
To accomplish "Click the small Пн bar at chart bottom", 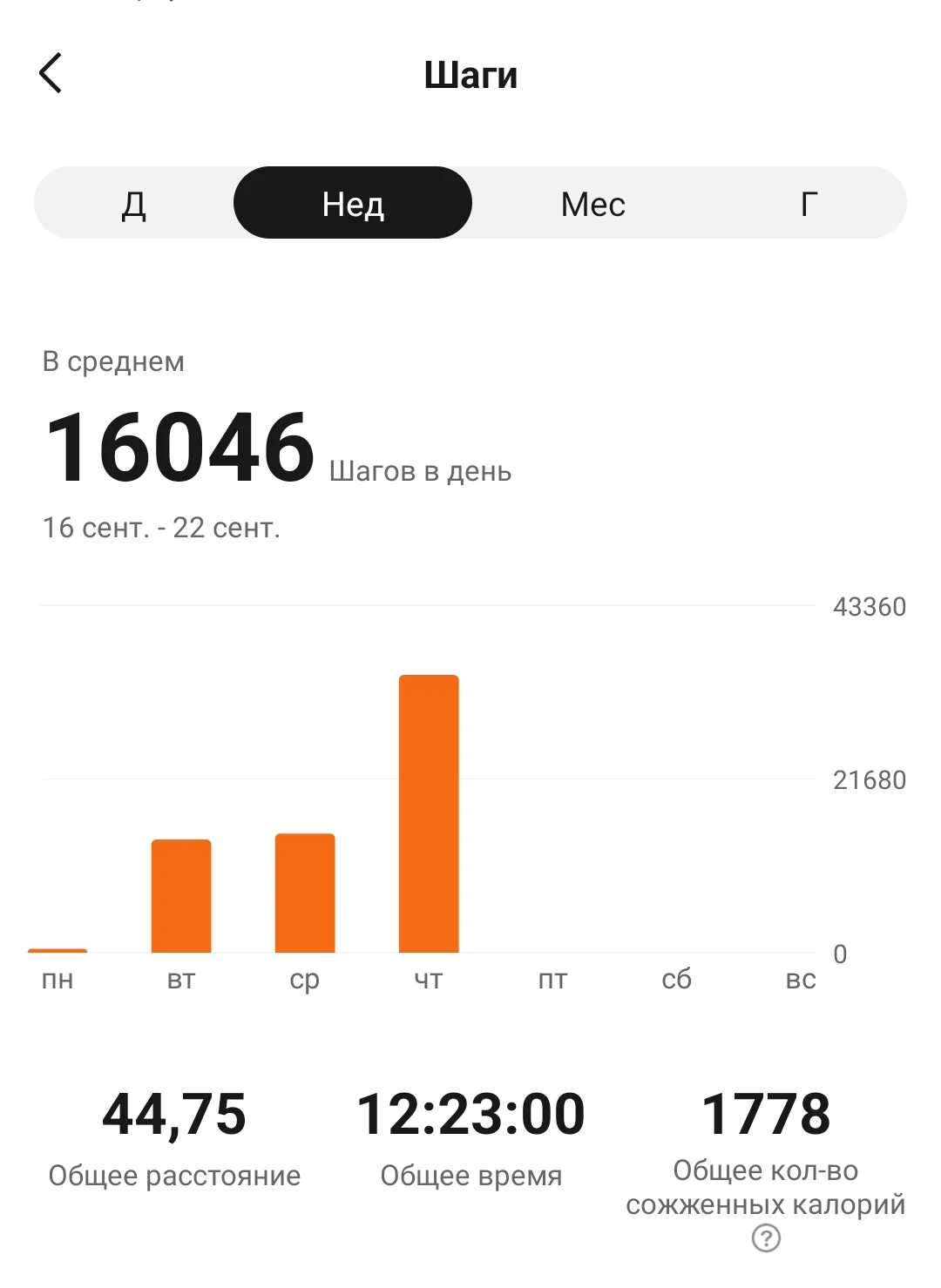I will point(57,949).
